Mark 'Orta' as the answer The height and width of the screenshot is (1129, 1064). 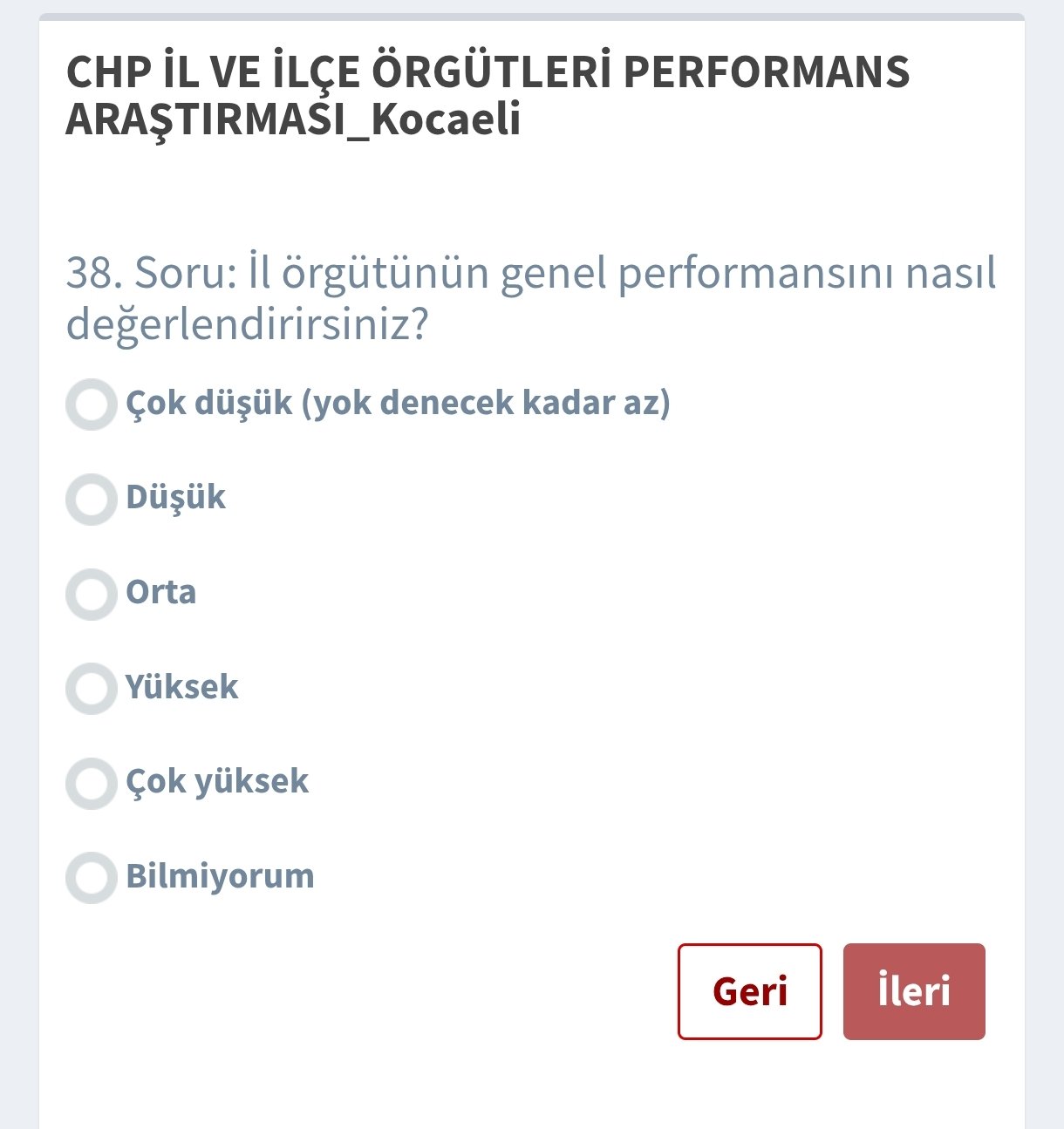92,595
